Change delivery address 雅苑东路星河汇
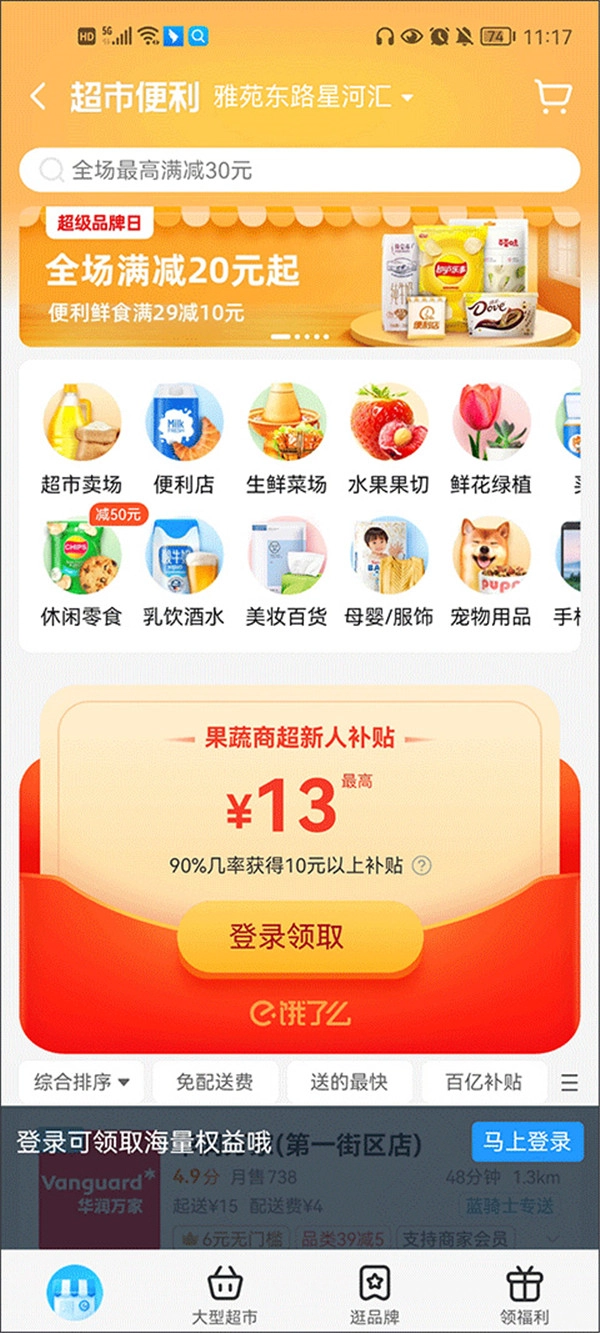Screen dimensions: 600x1333 tap(313, 98)
